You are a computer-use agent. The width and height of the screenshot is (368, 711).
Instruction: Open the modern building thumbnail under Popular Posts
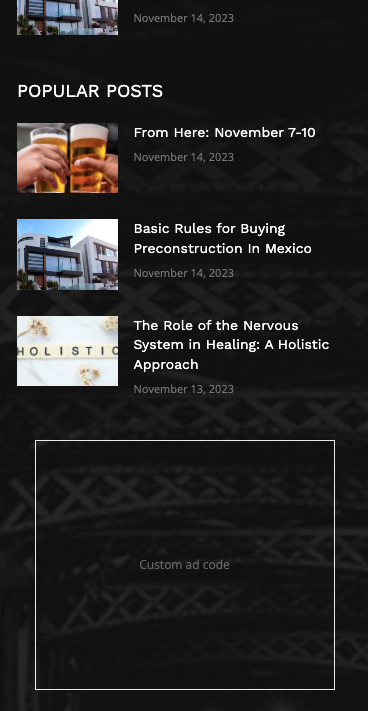(68, 254)
